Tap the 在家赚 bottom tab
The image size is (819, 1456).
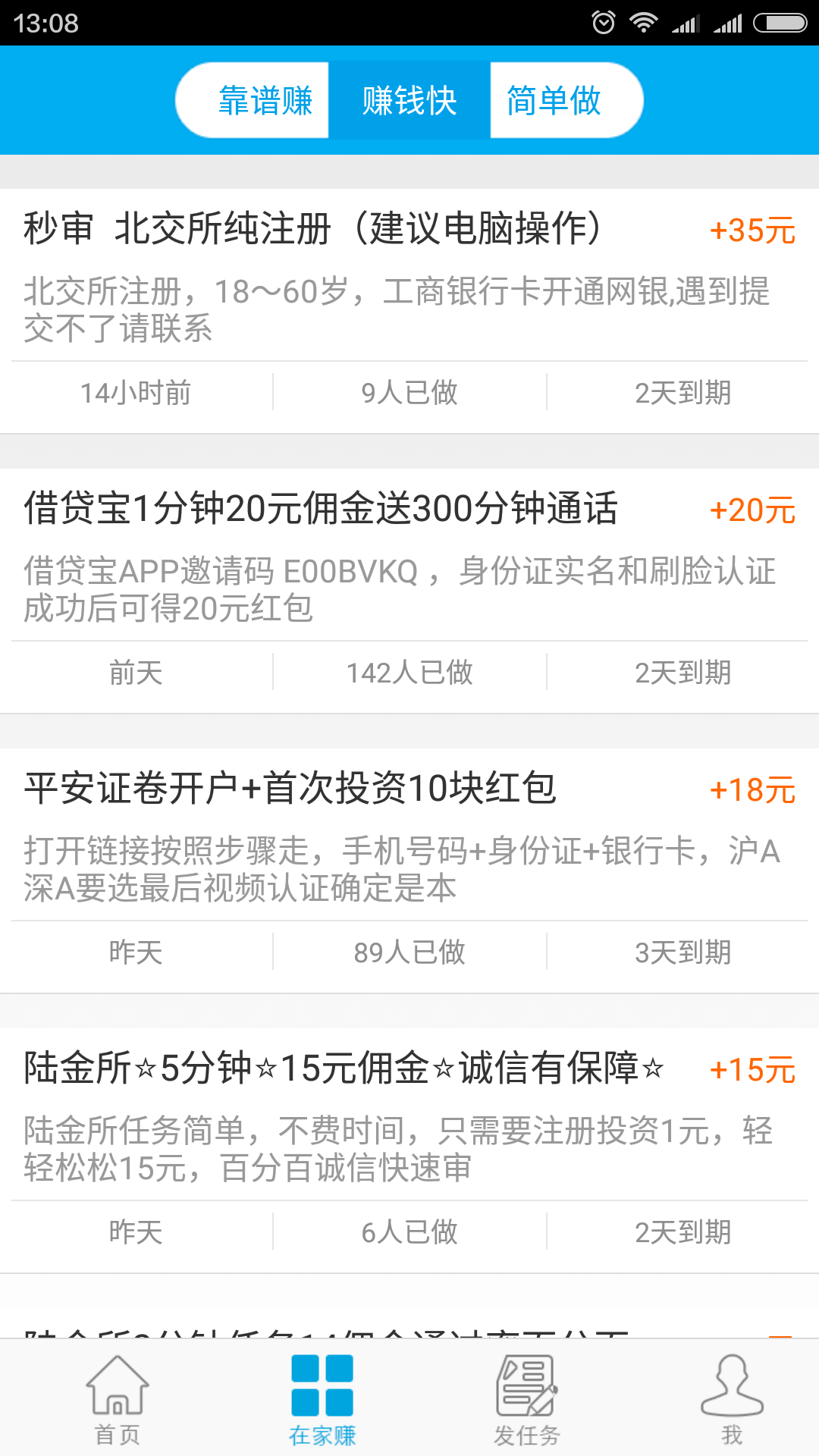[x=322, y=1399]
